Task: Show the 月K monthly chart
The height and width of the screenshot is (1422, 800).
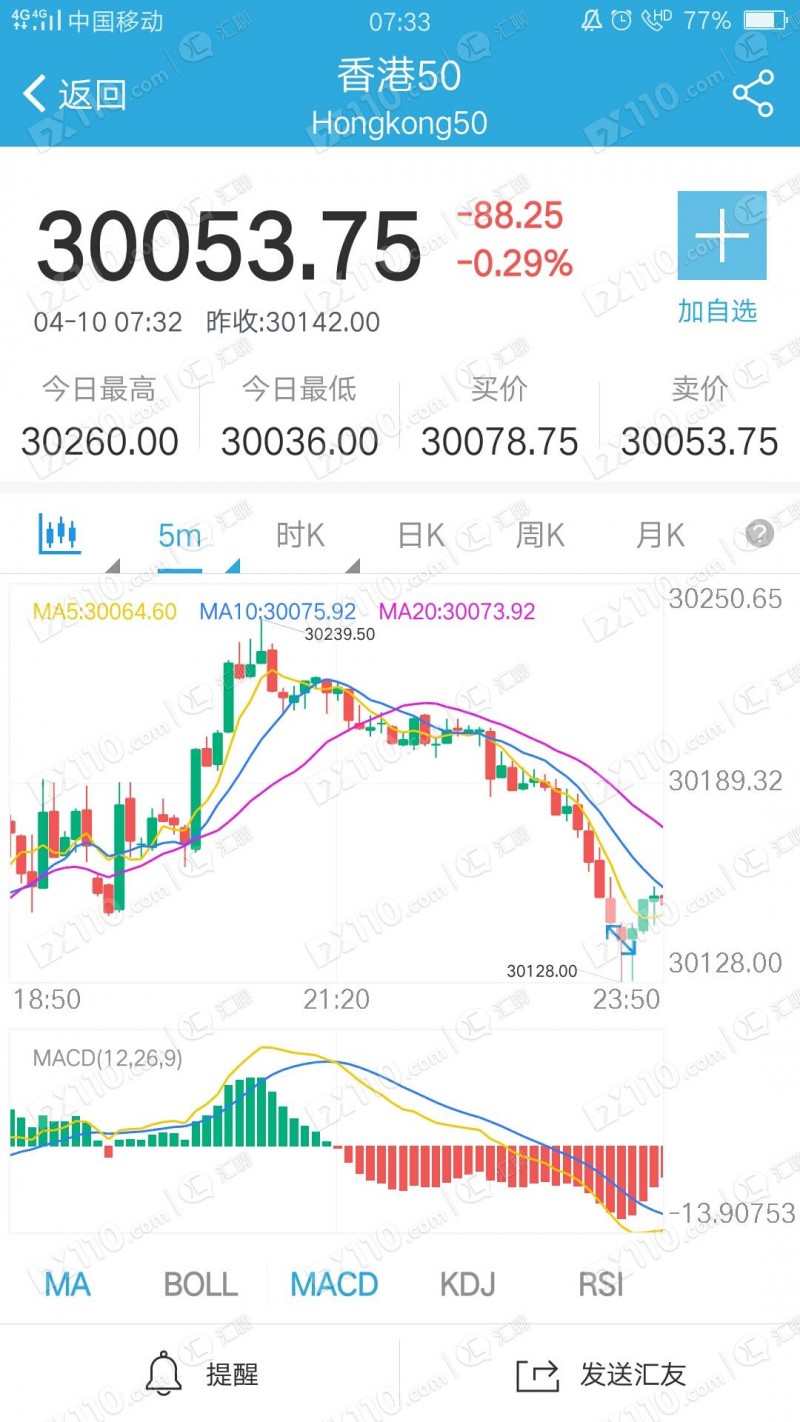Action: click(660, 536)
